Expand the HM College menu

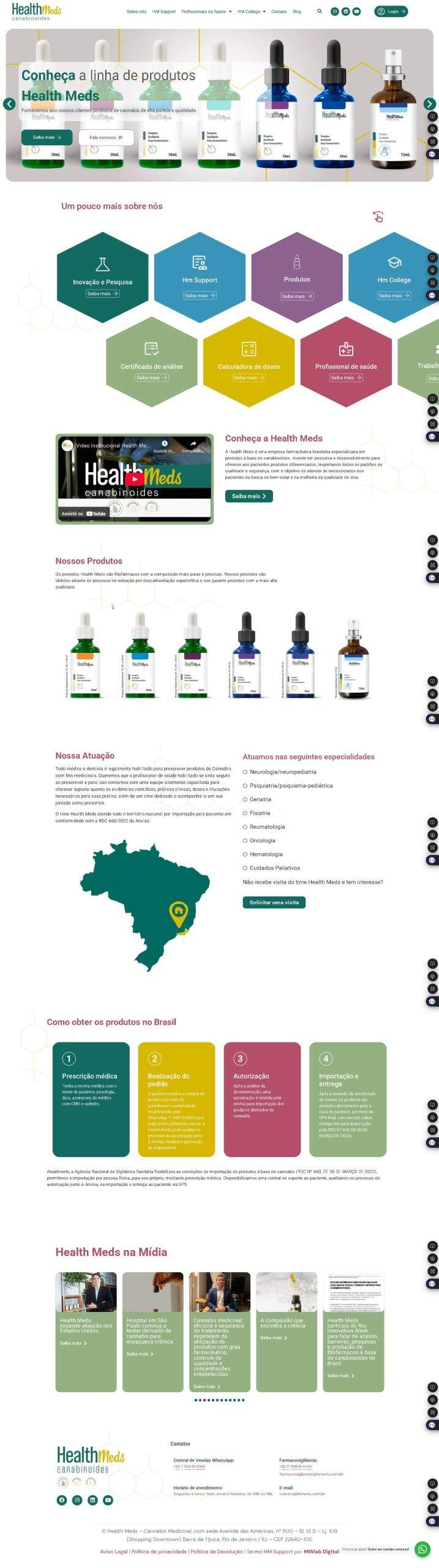[x=251, y=12]
